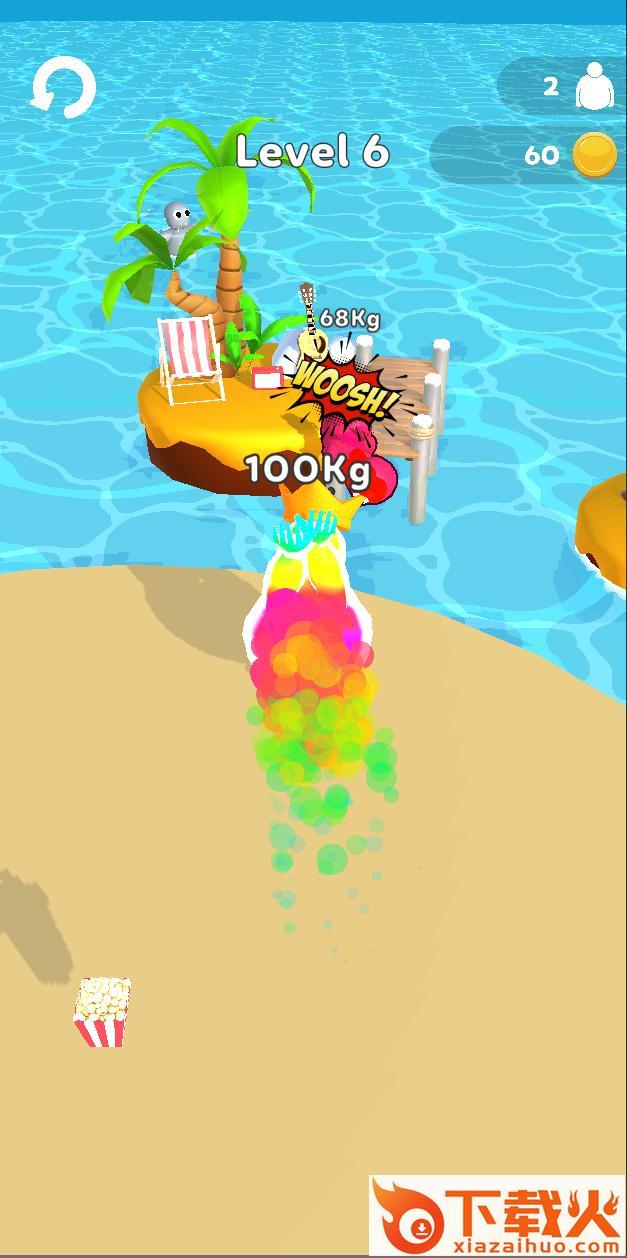Tap the restart level icon

click(x=62, y=88)
